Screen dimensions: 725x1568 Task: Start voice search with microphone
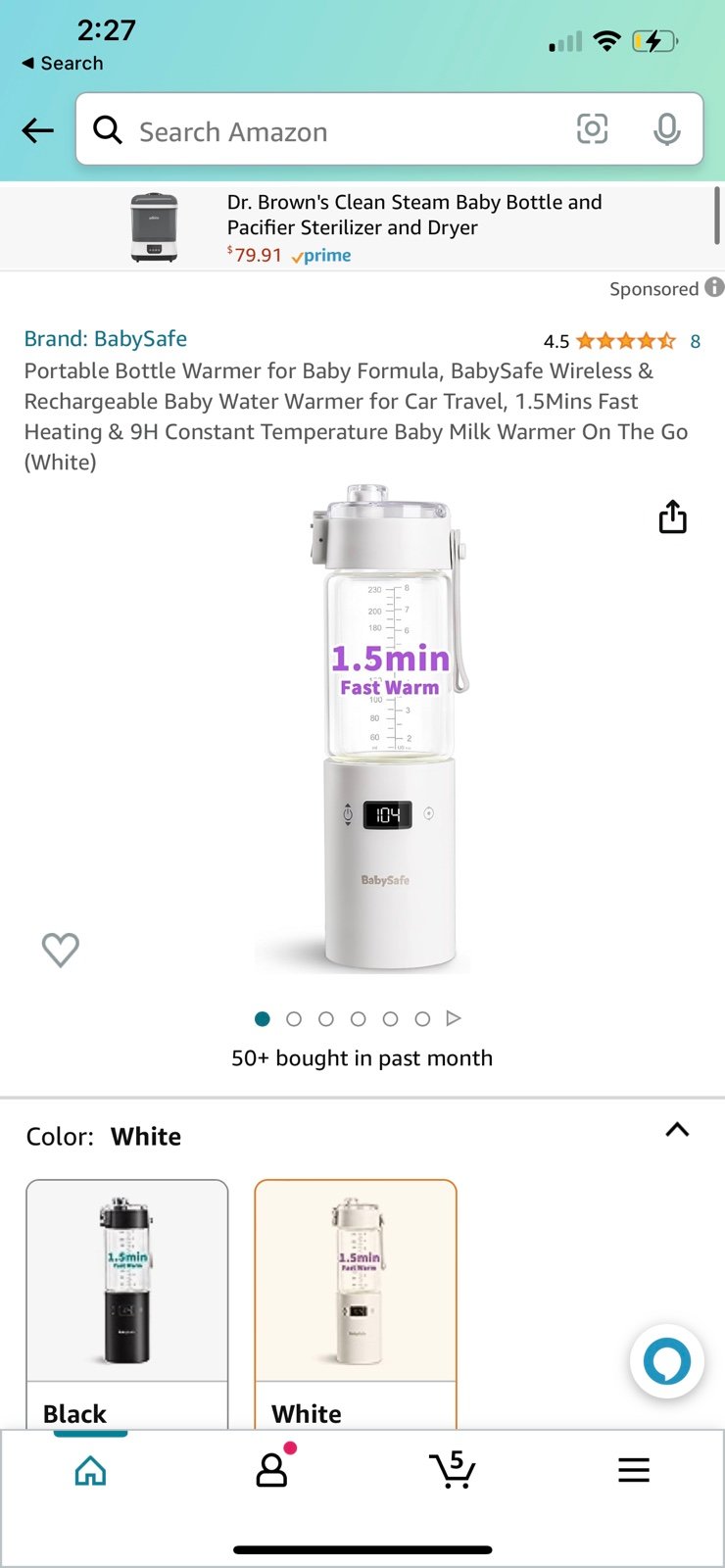click(x=667, y=129)
